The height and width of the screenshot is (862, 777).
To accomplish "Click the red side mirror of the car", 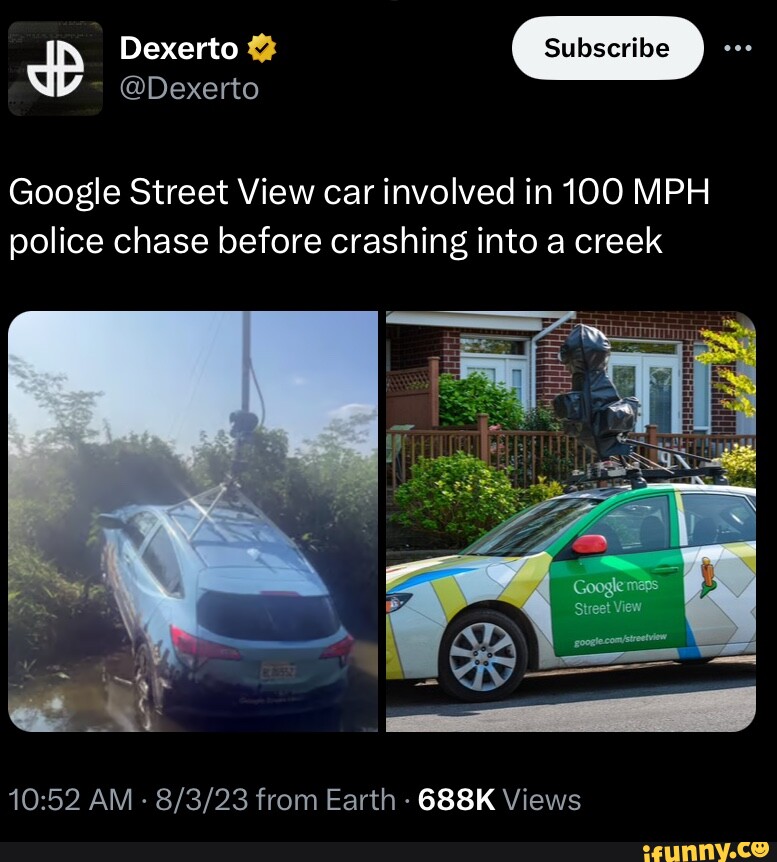I will pyautogui.click(x=589, y=547).
